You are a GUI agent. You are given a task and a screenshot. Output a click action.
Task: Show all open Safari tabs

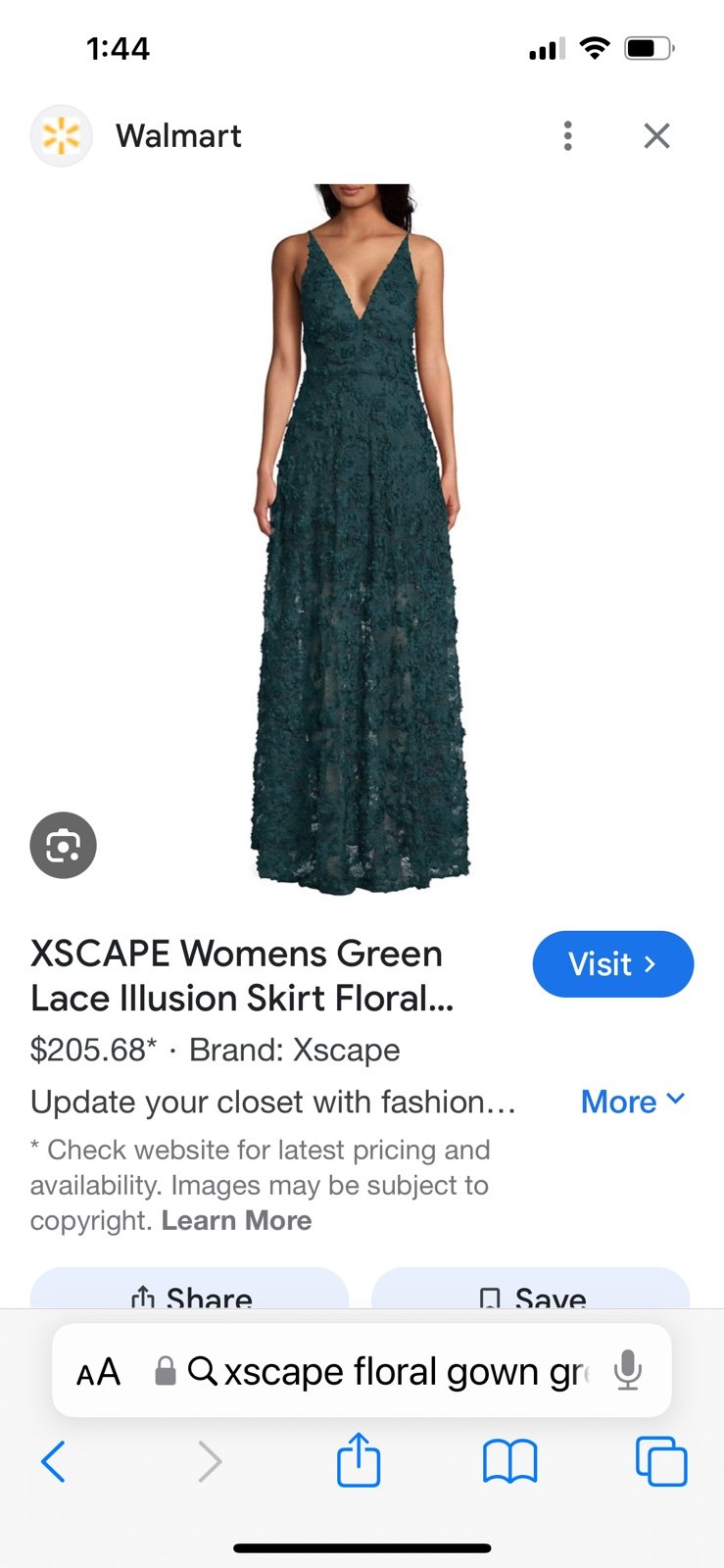[661, 1461]
